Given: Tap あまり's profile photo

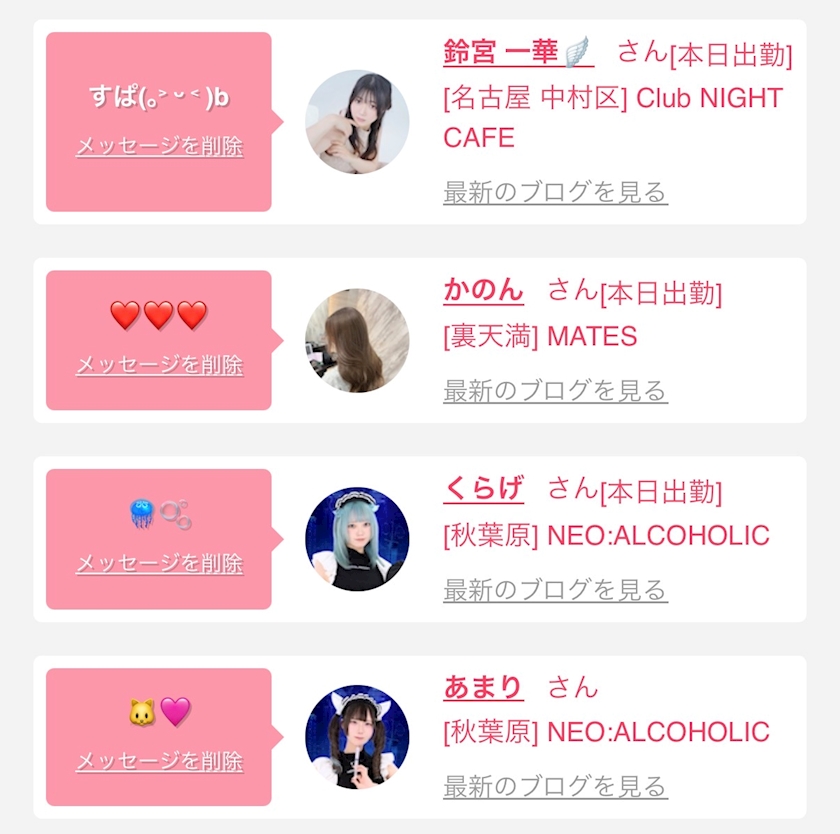Looking at the screenshot, I should tap(357, 737).
